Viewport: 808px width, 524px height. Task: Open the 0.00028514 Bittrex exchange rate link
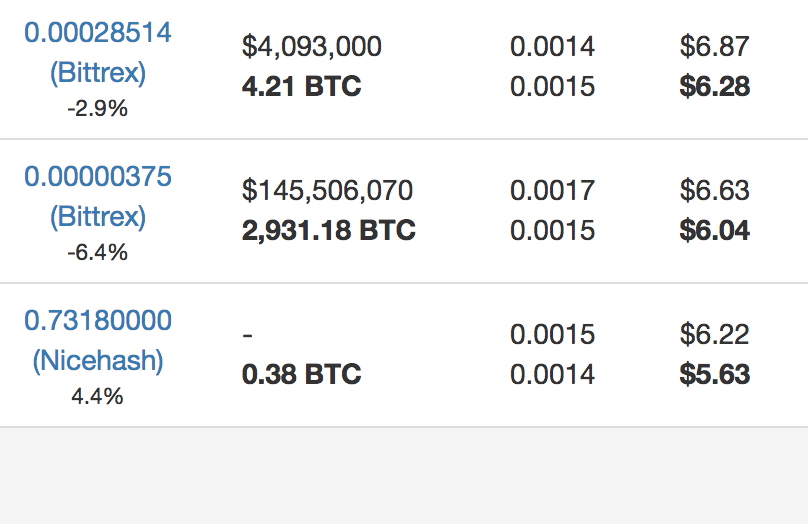pos(98,33)
